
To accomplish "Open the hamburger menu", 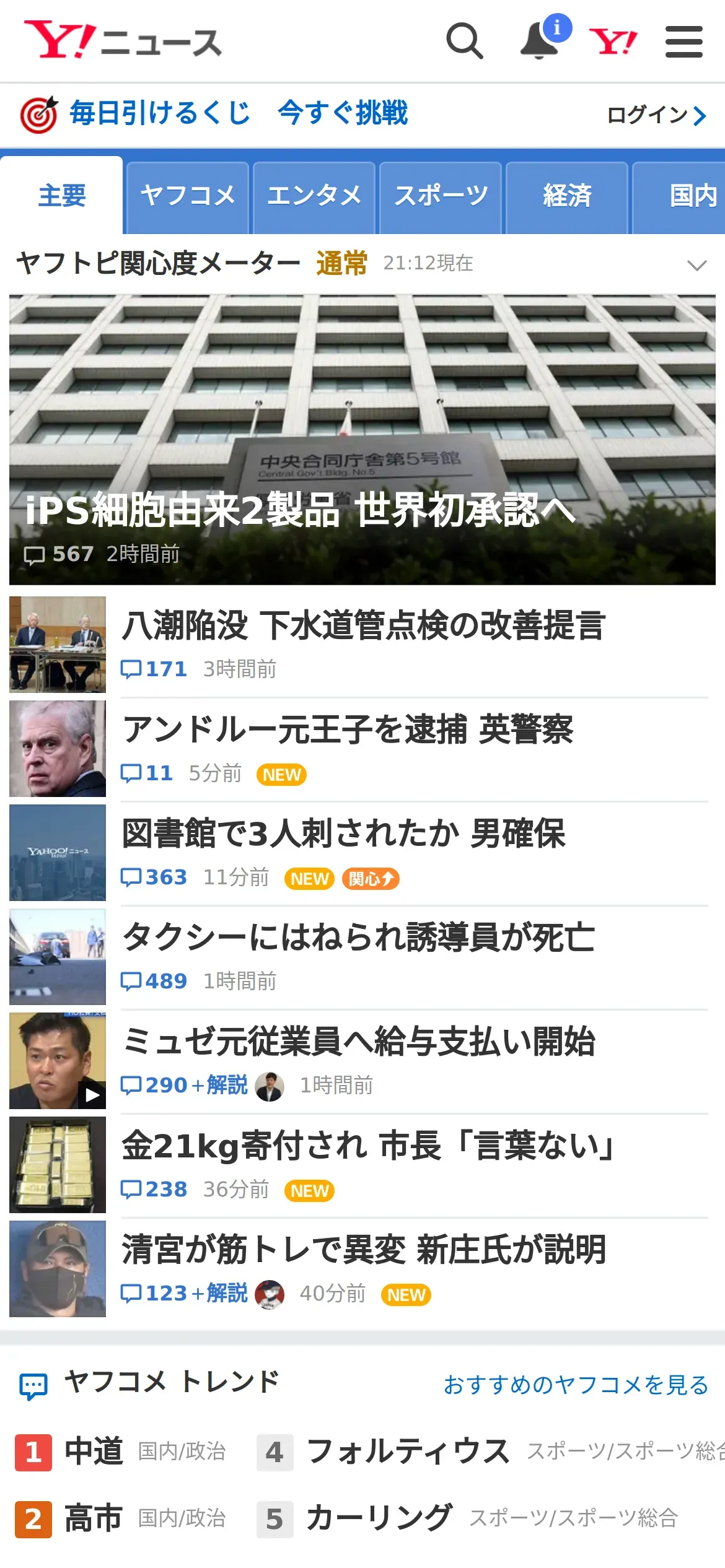I will 683,41.
